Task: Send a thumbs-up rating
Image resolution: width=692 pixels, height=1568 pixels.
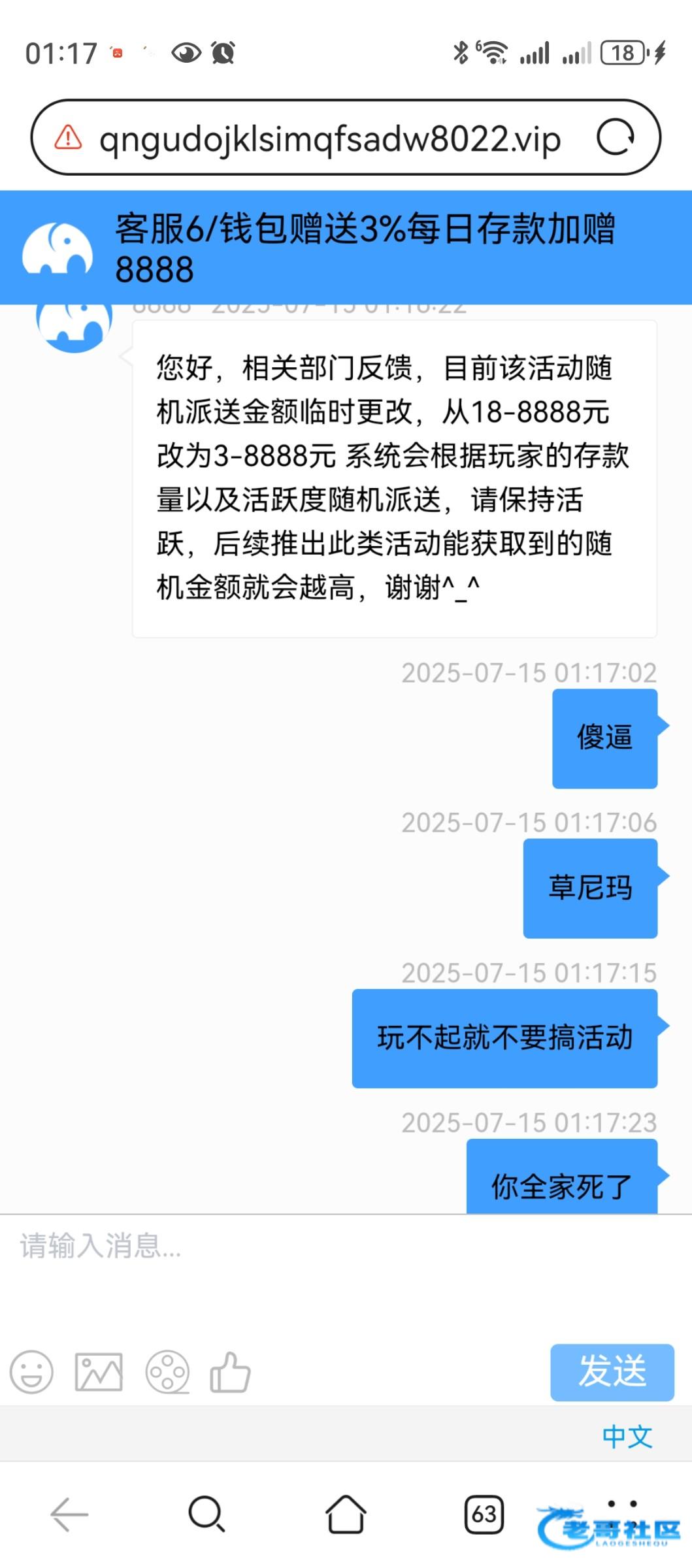Action: (x=230, y=1372)
